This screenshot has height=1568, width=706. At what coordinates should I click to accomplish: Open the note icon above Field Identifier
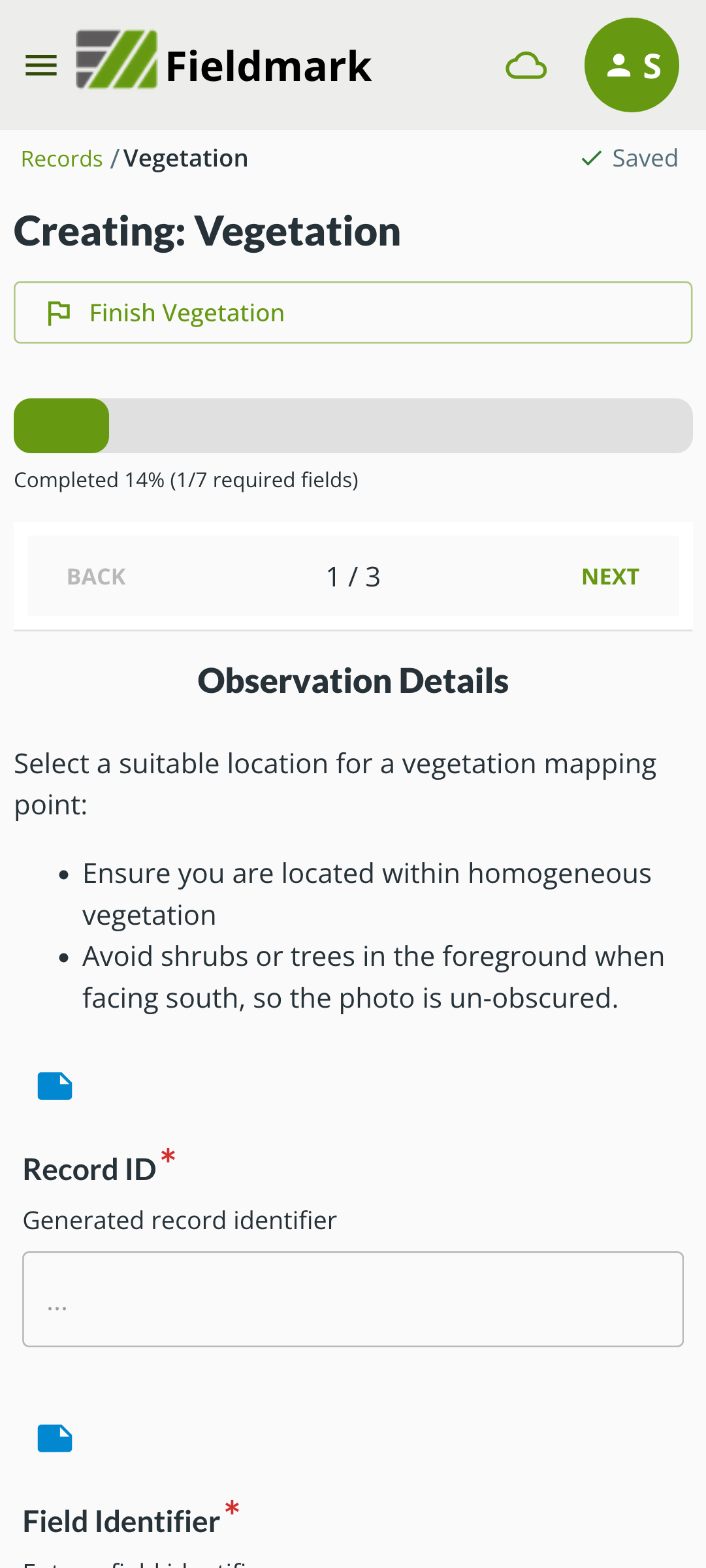[55, 1438]
